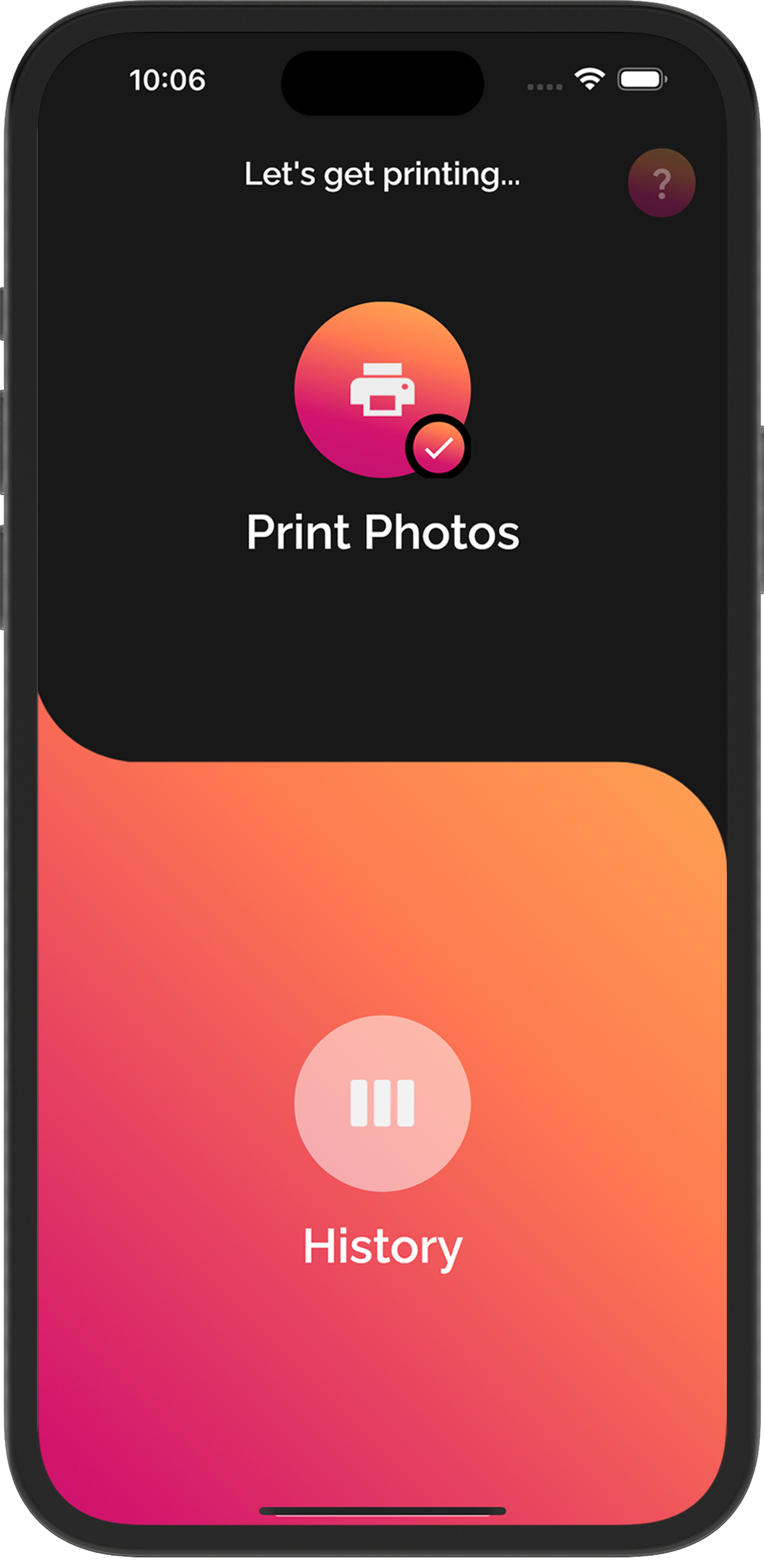Start Print Photos
The width and height of the screenshot is (764, 1568).
pos(383,390)
